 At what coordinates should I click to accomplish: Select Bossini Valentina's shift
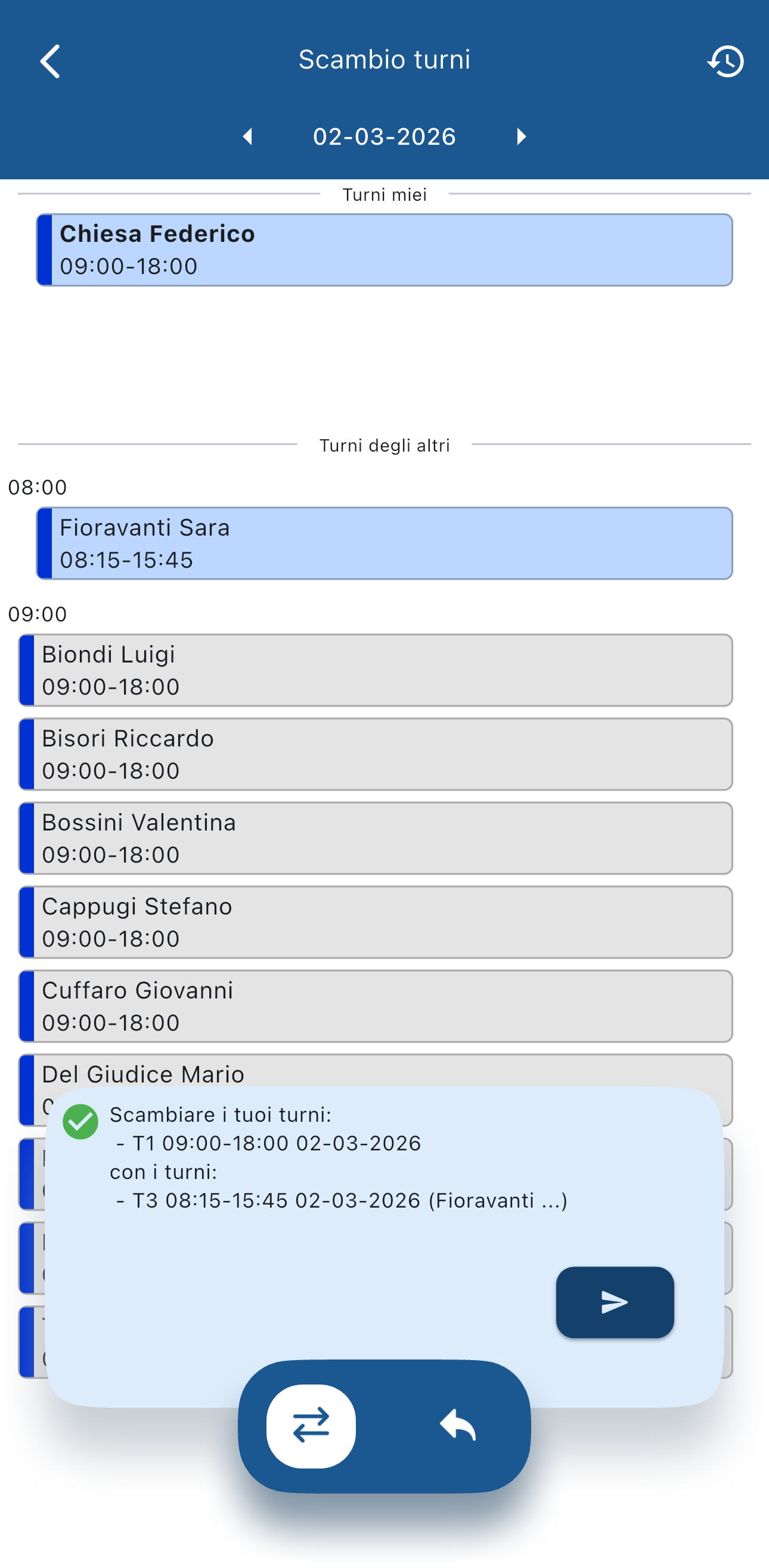click(x=375, y=838)
